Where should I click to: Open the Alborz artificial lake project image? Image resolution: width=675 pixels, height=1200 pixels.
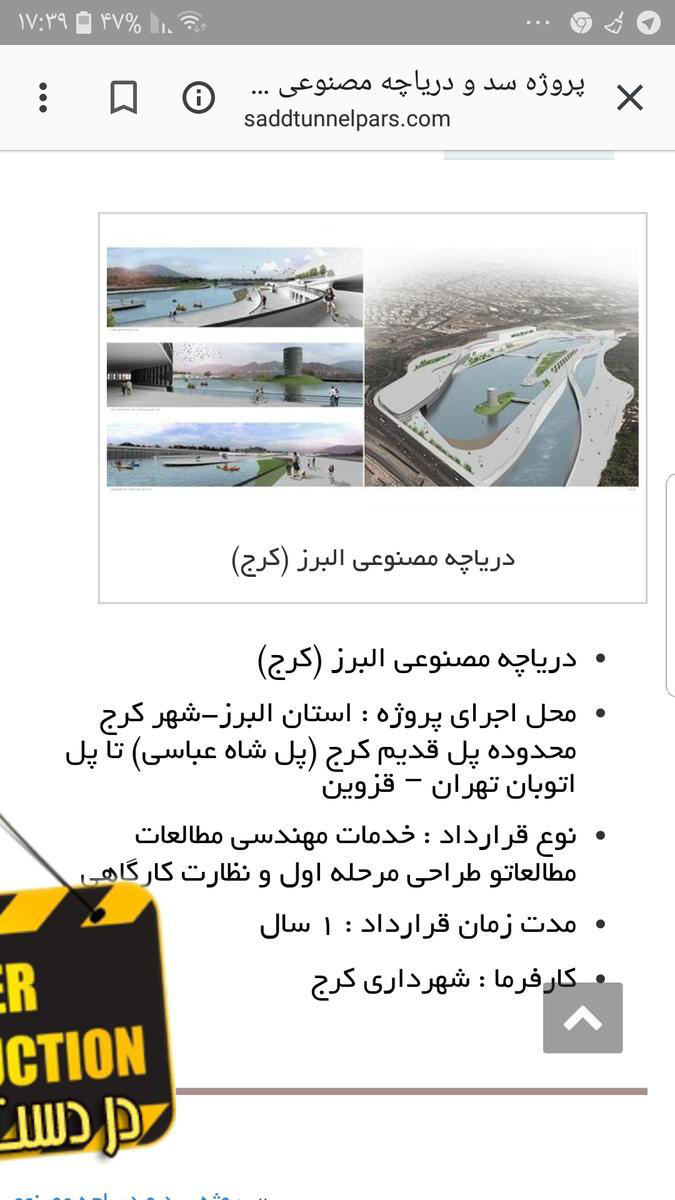pyautogui.click(x=372, y=367)
